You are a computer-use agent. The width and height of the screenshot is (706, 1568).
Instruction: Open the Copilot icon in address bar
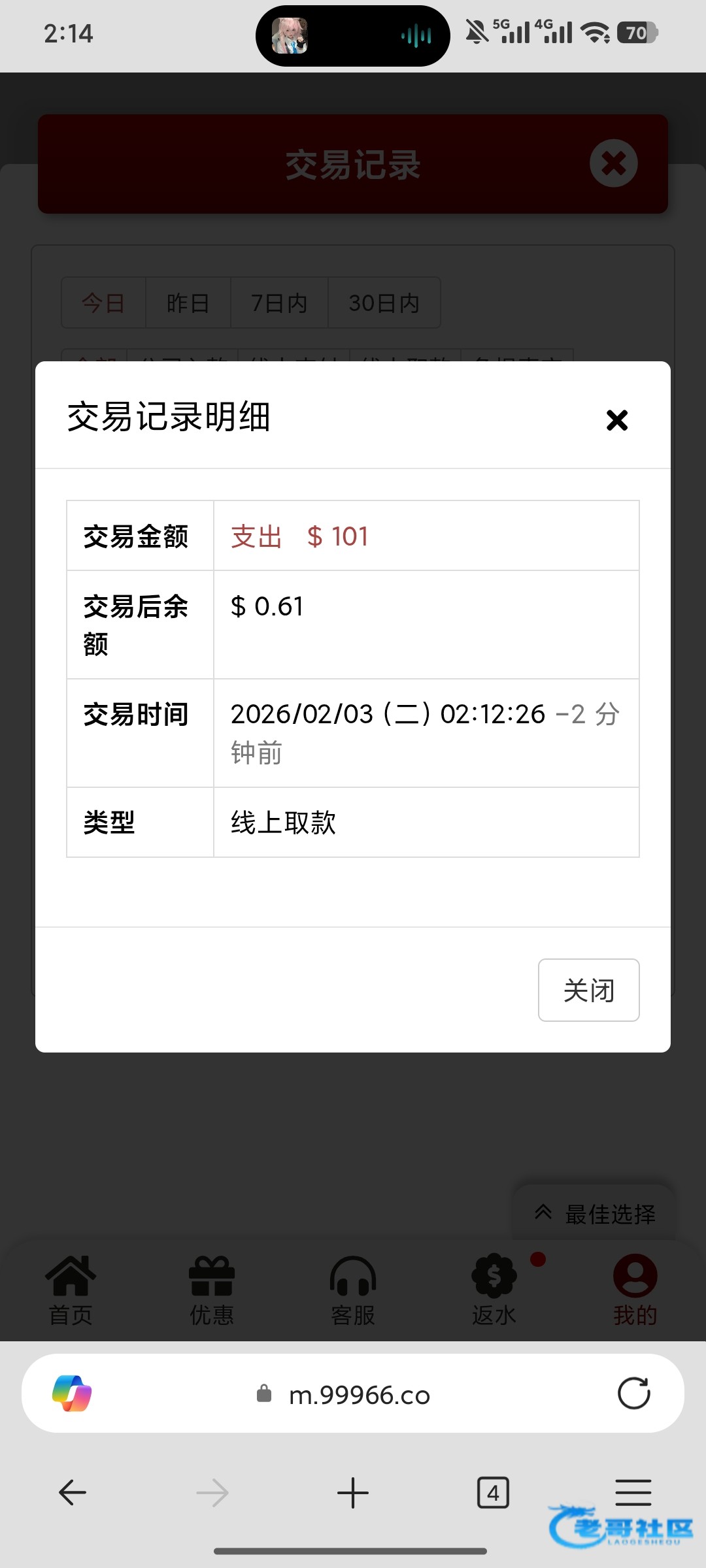[72, 1394]
